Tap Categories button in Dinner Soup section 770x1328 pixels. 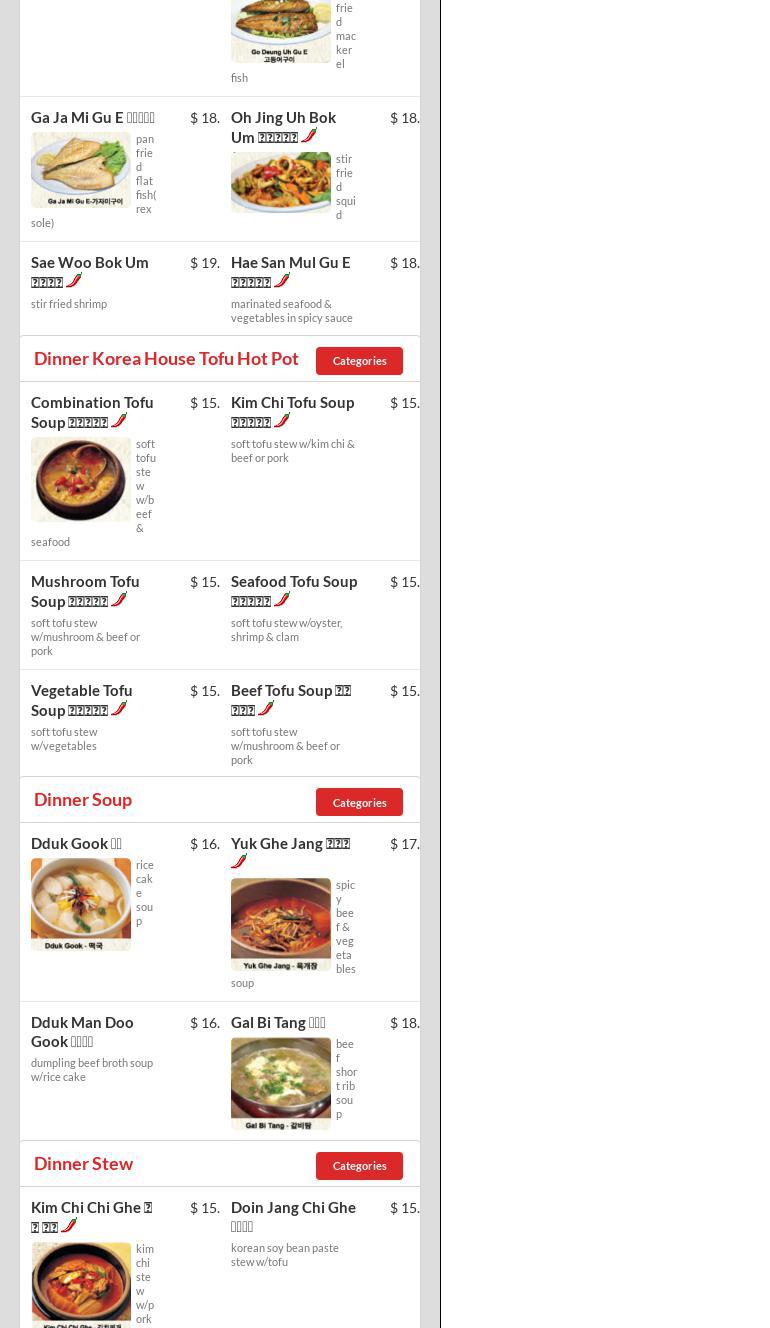(x=359, y=802)
